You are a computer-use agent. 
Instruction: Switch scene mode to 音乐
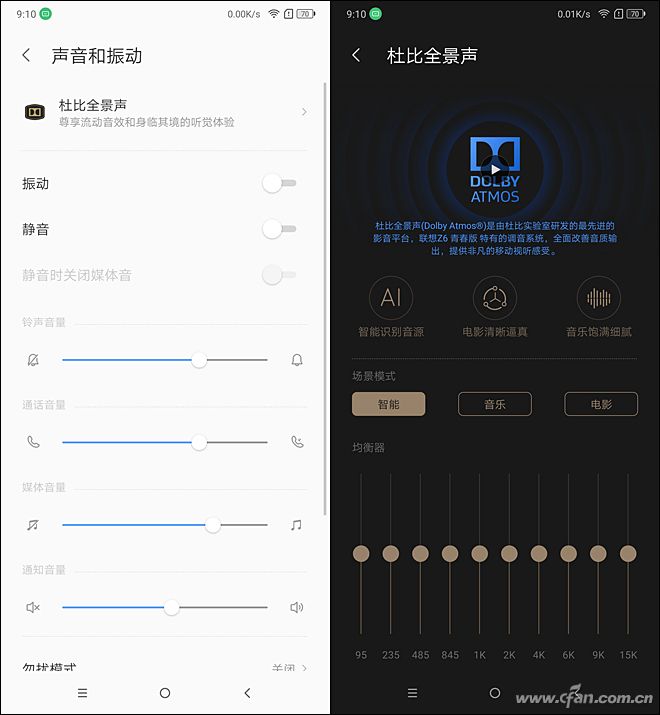[494, 404]
